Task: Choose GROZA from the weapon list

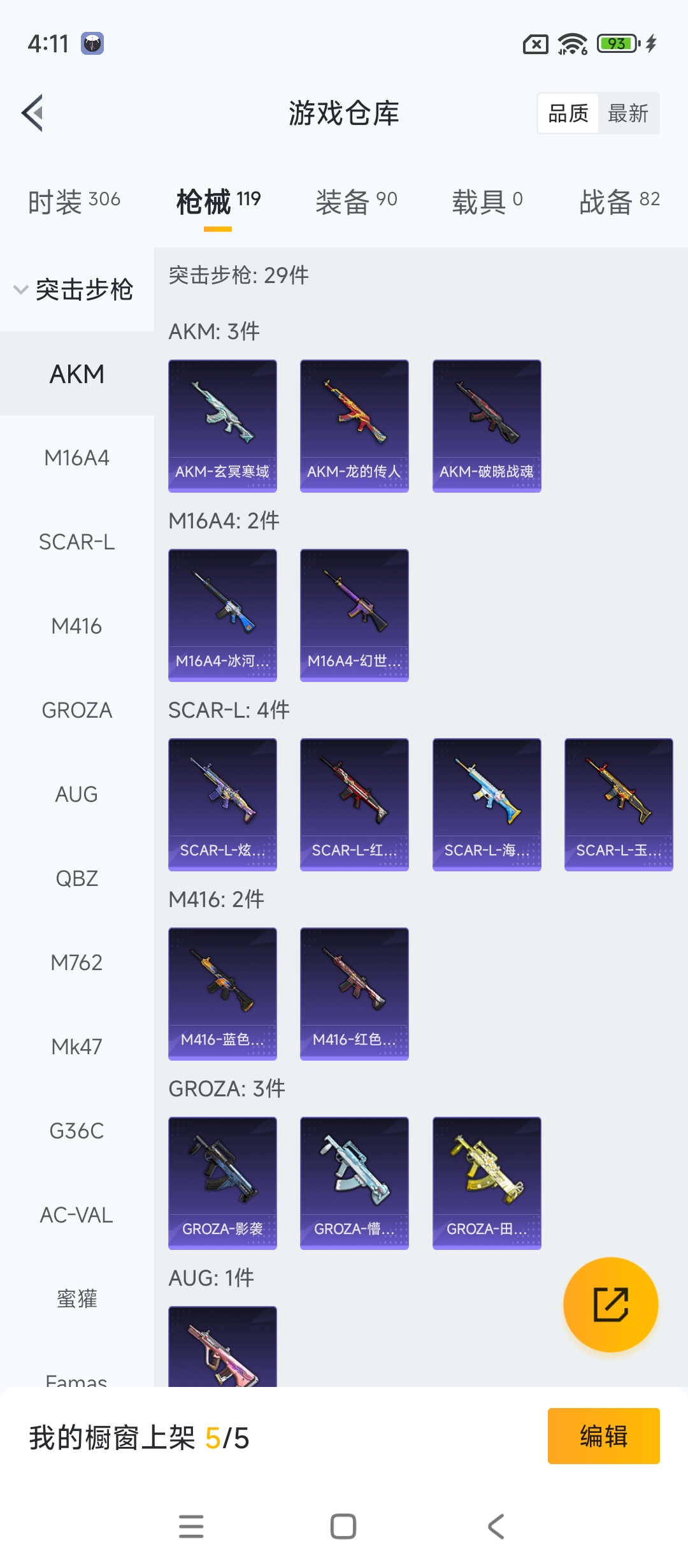Action: (x=76, y=710)
